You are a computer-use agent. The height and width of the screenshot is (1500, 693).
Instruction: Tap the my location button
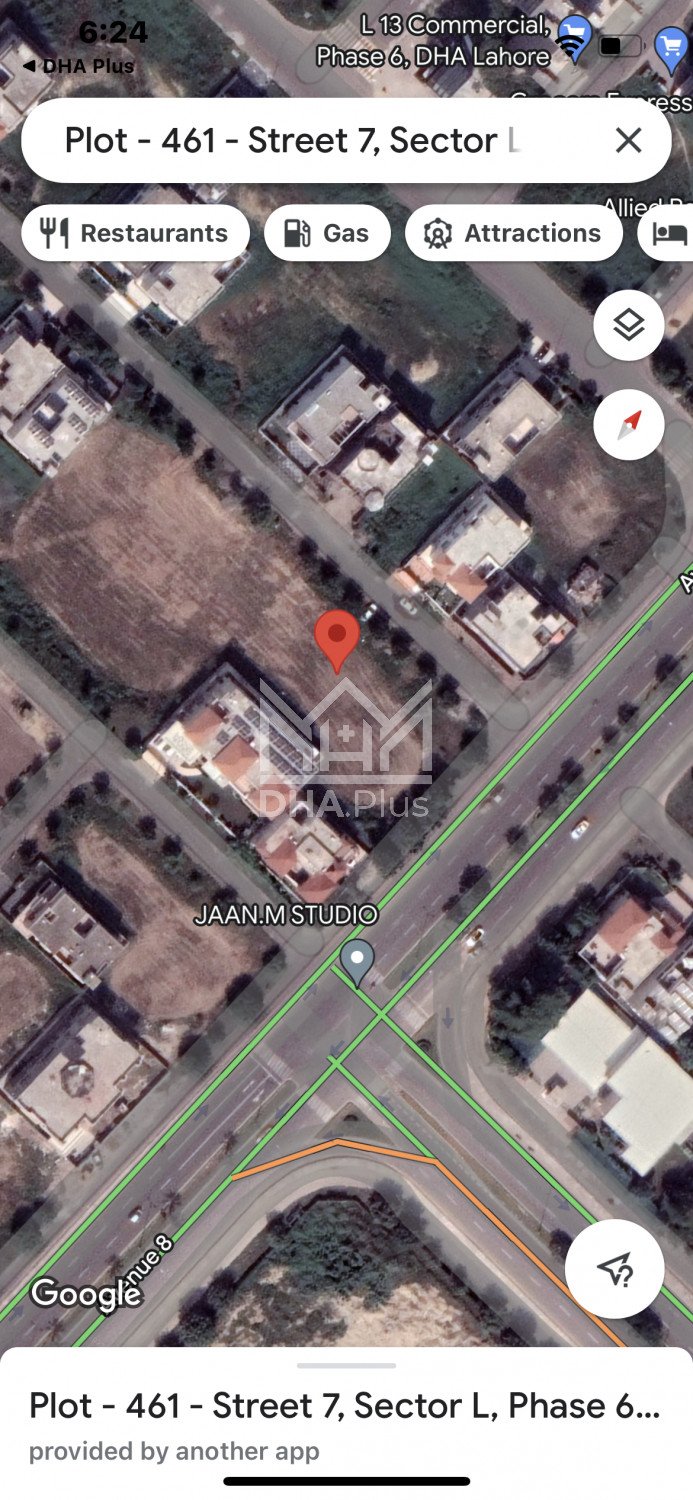coord(614,1269)
